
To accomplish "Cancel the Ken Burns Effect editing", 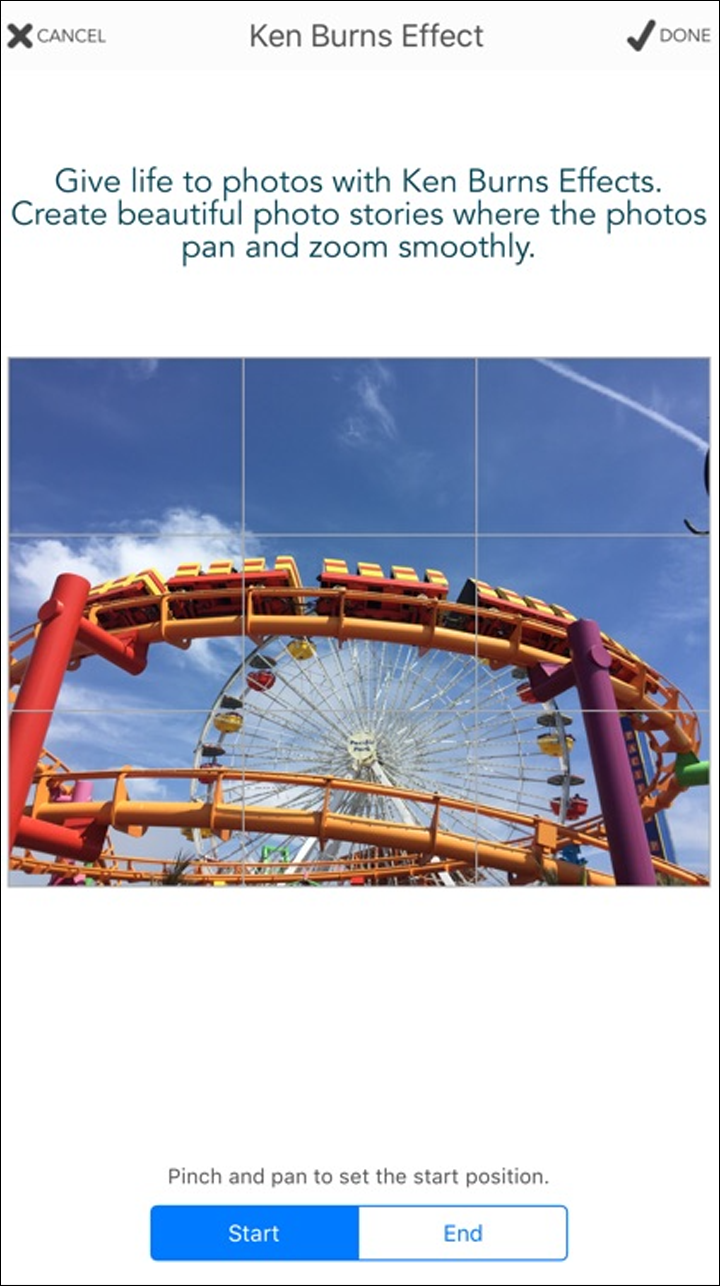I will (56, 37).
